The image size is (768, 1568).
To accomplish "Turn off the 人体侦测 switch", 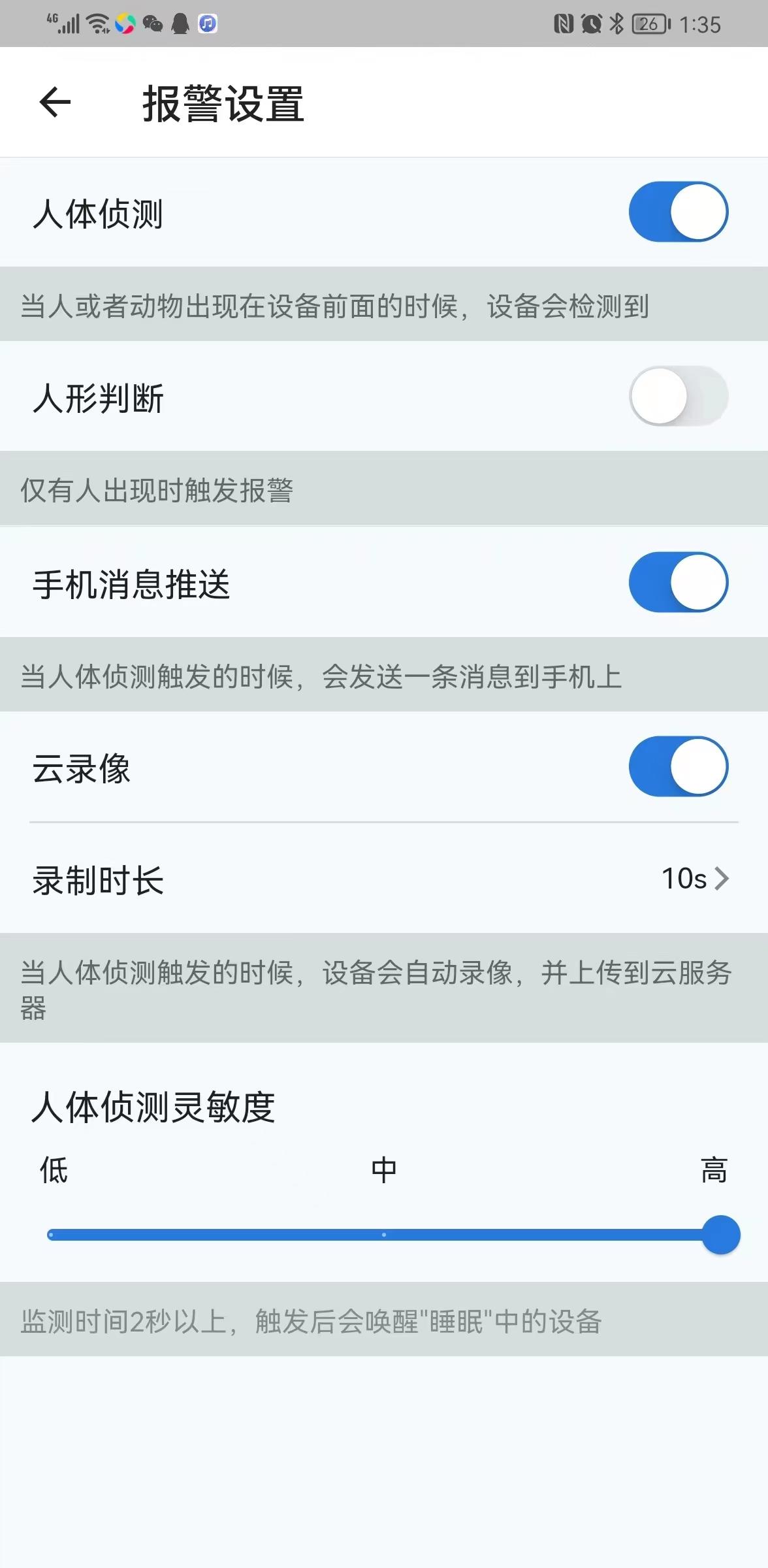I will (679, 212).
